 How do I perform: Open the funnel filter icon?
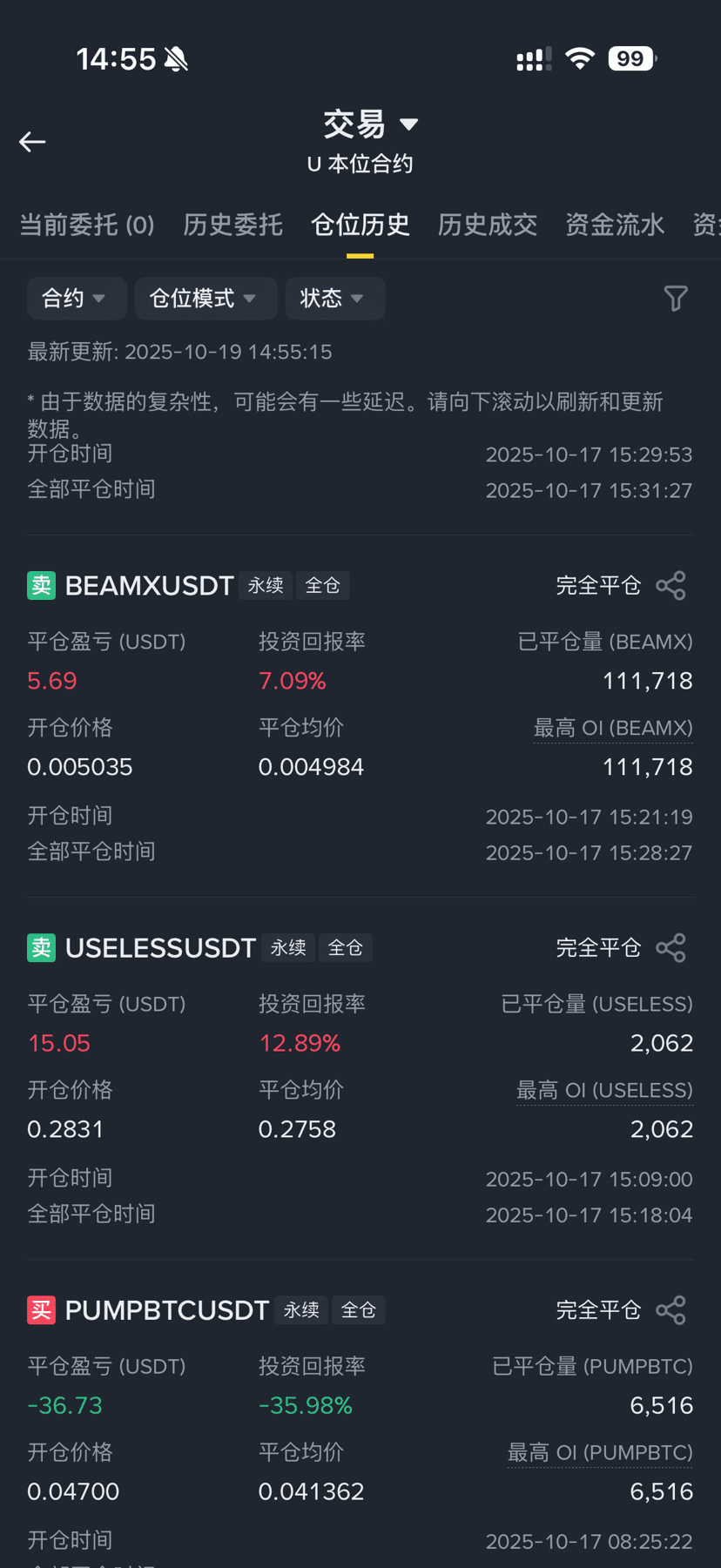[x=676, y=299]
